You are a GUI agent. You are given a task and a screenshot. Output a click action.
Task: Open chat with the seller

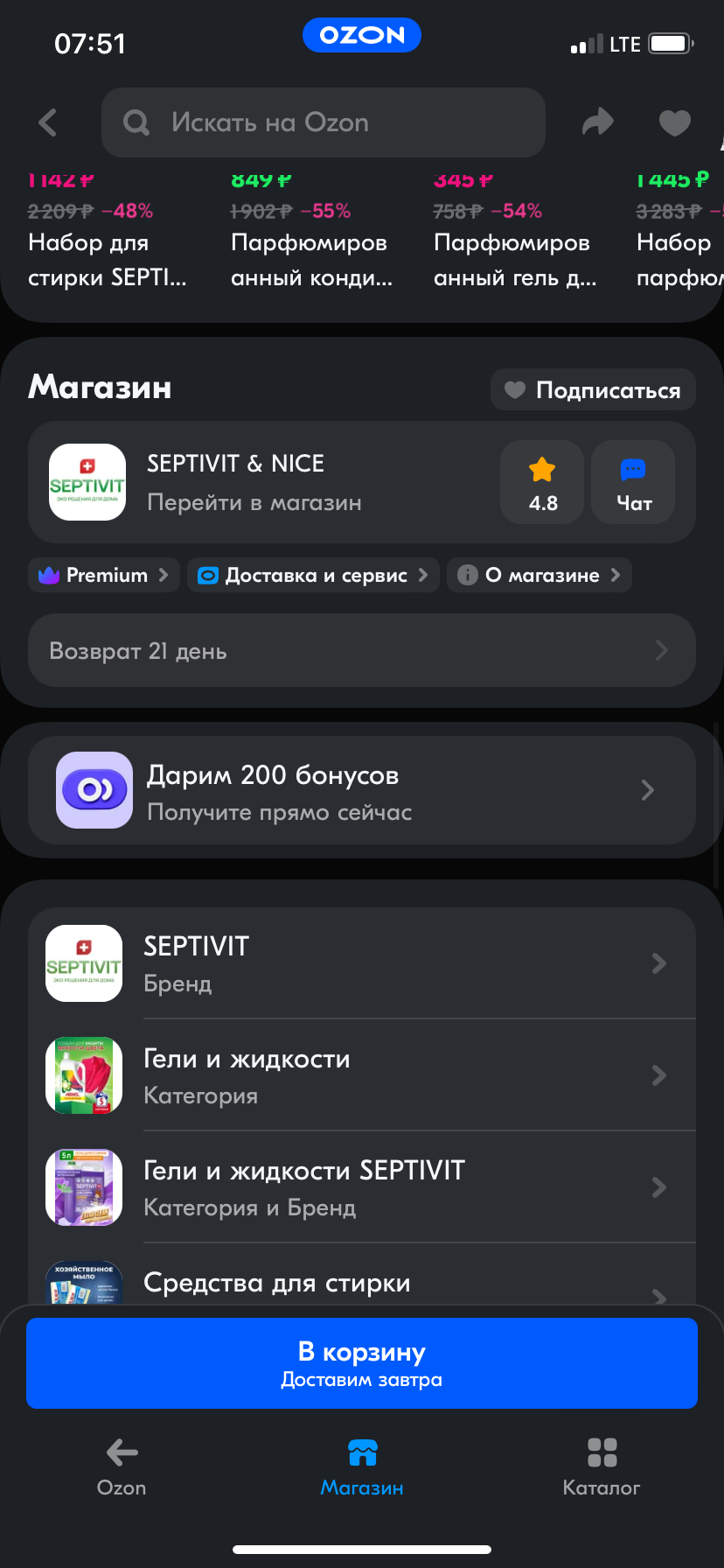tap(633, 483)
